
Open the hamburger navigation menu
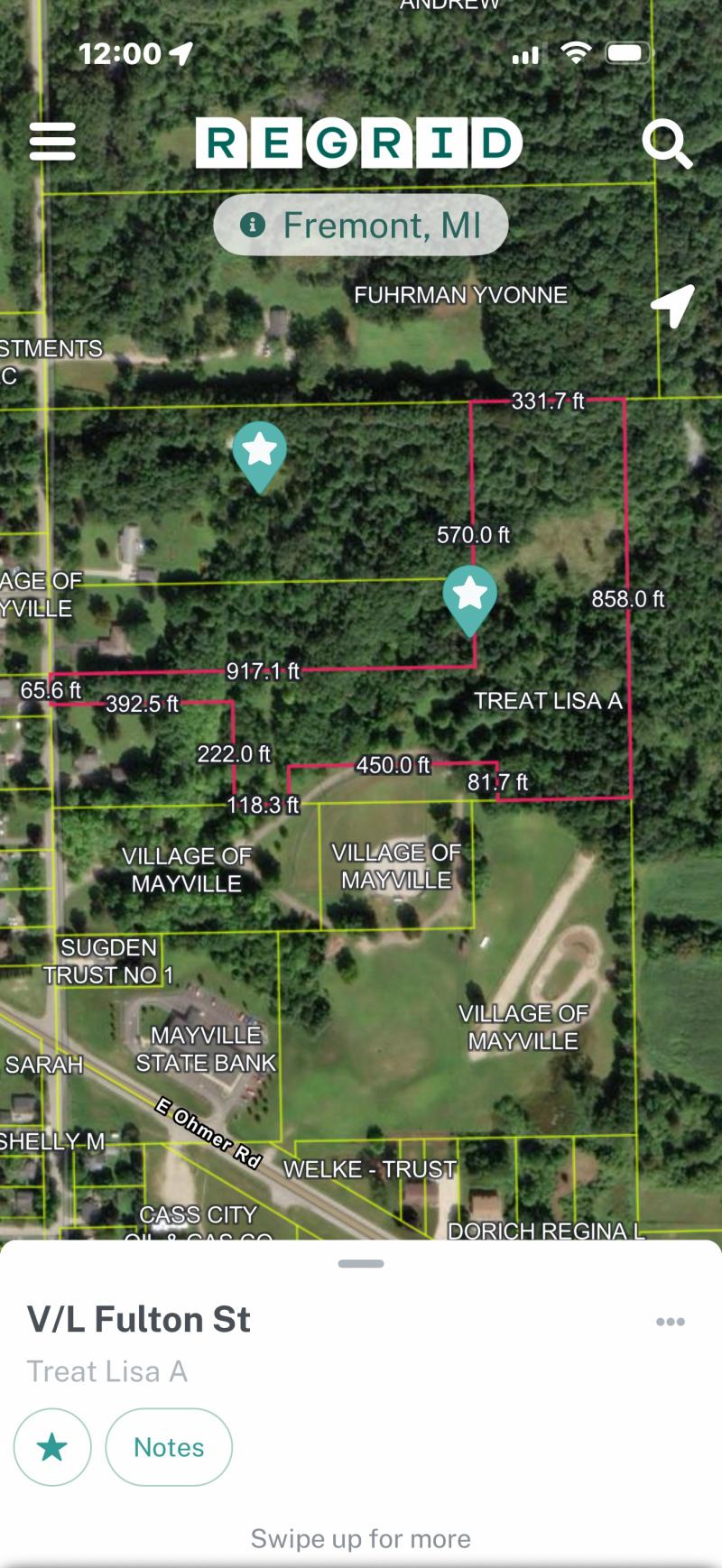click(51, 140)
